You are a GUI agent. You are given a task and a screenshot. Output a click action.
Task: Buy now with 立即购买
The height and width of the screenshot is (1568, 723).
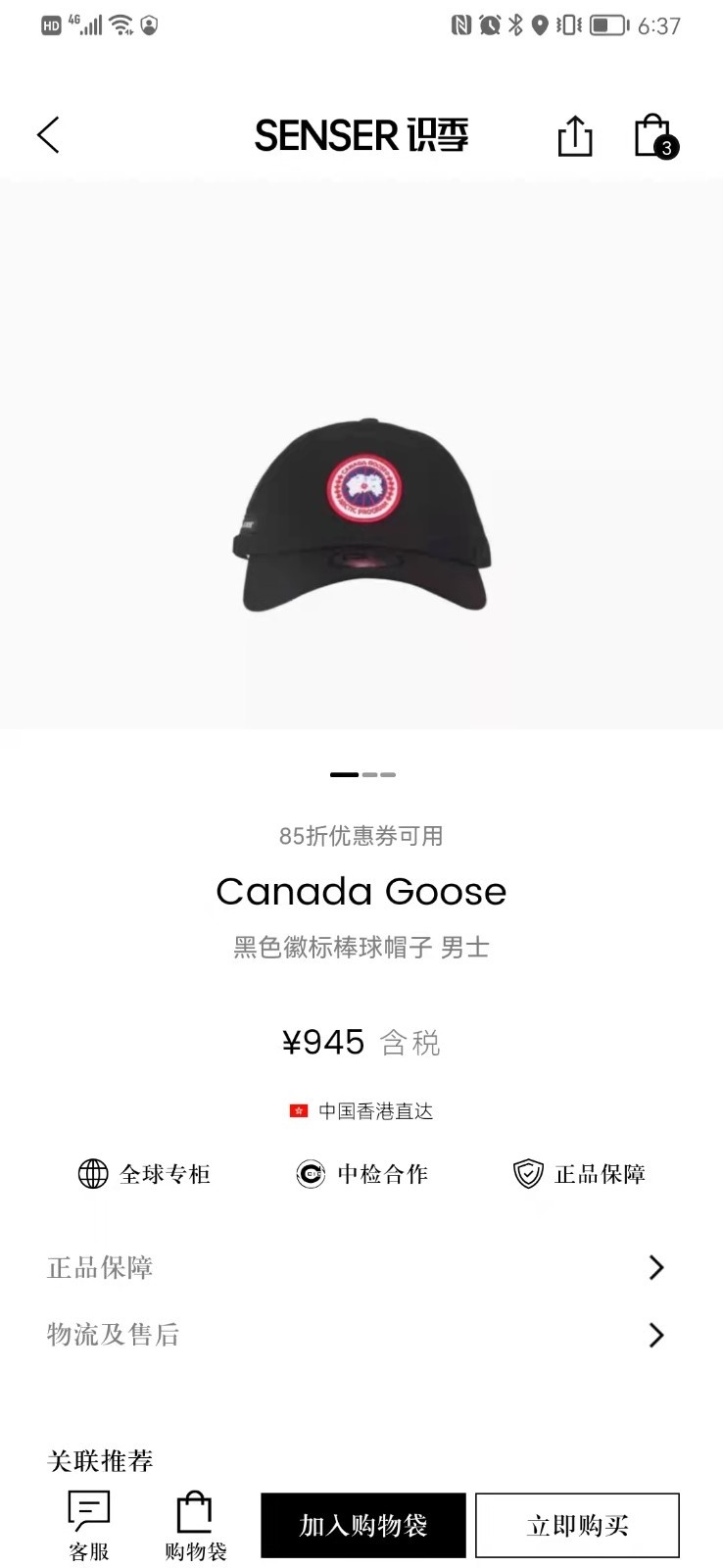[577, 1525]
